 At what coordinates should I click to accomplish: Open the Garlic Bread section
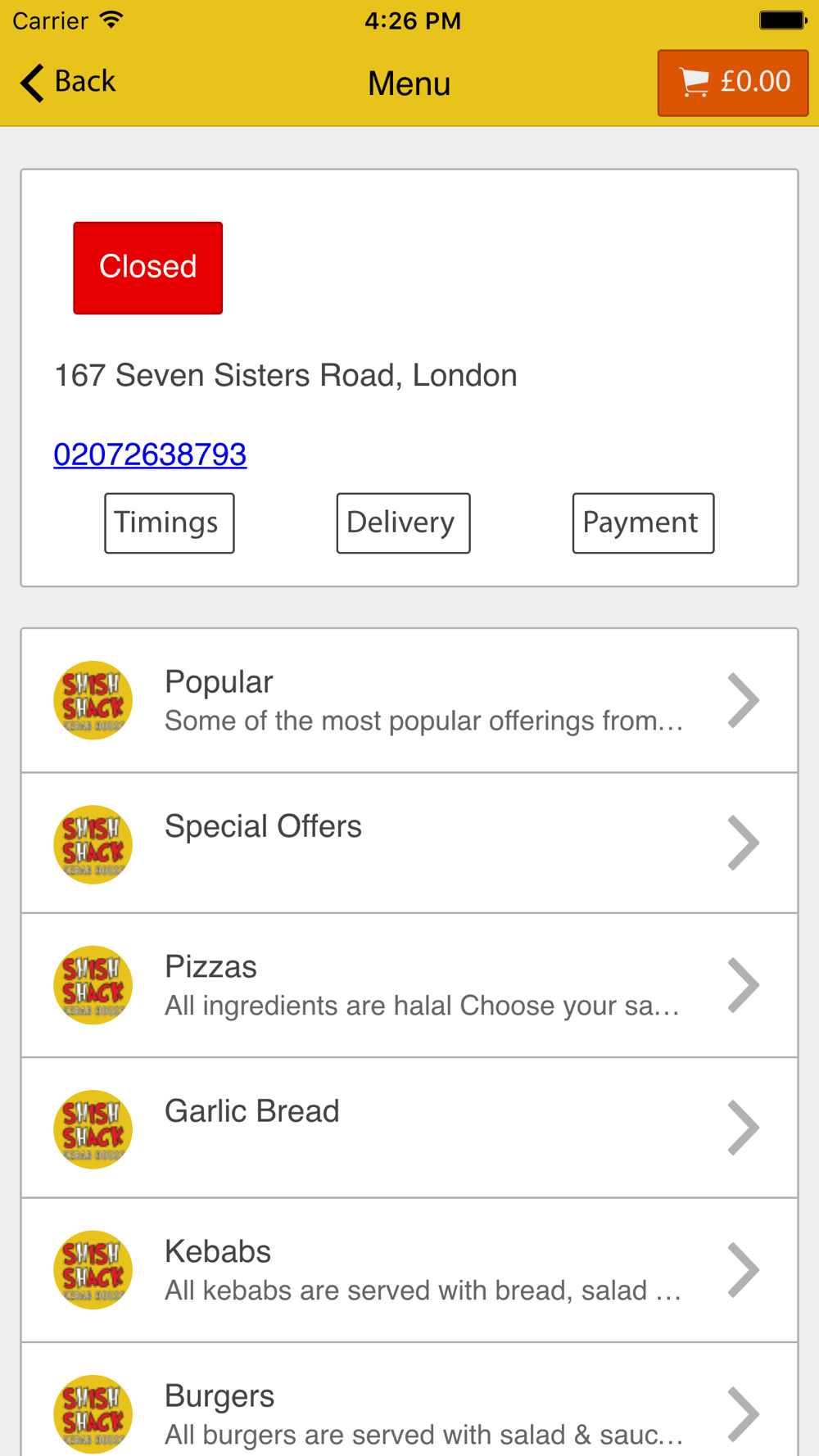pyautogui.click(x=409, y=1128)
